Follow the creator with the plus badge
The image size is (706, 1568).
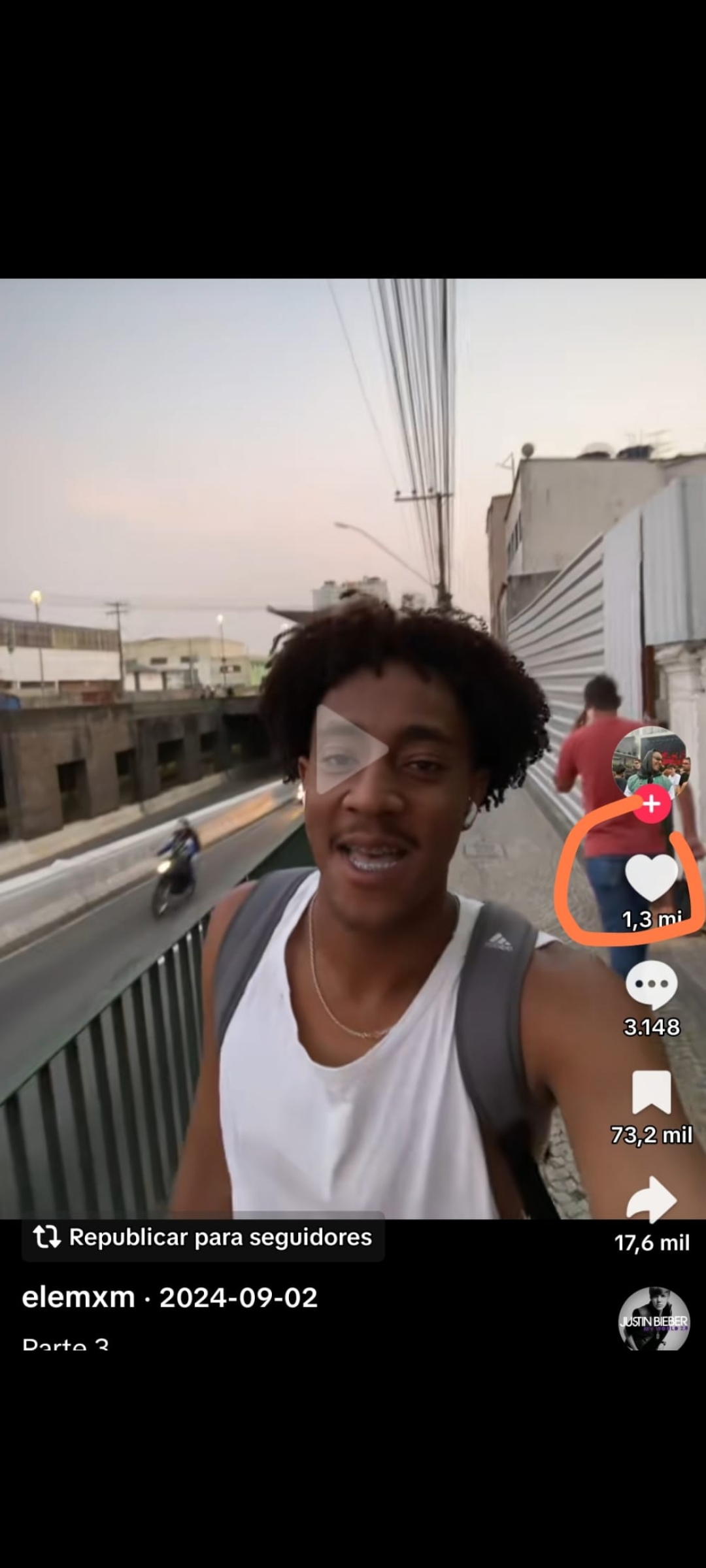(651, 805)
